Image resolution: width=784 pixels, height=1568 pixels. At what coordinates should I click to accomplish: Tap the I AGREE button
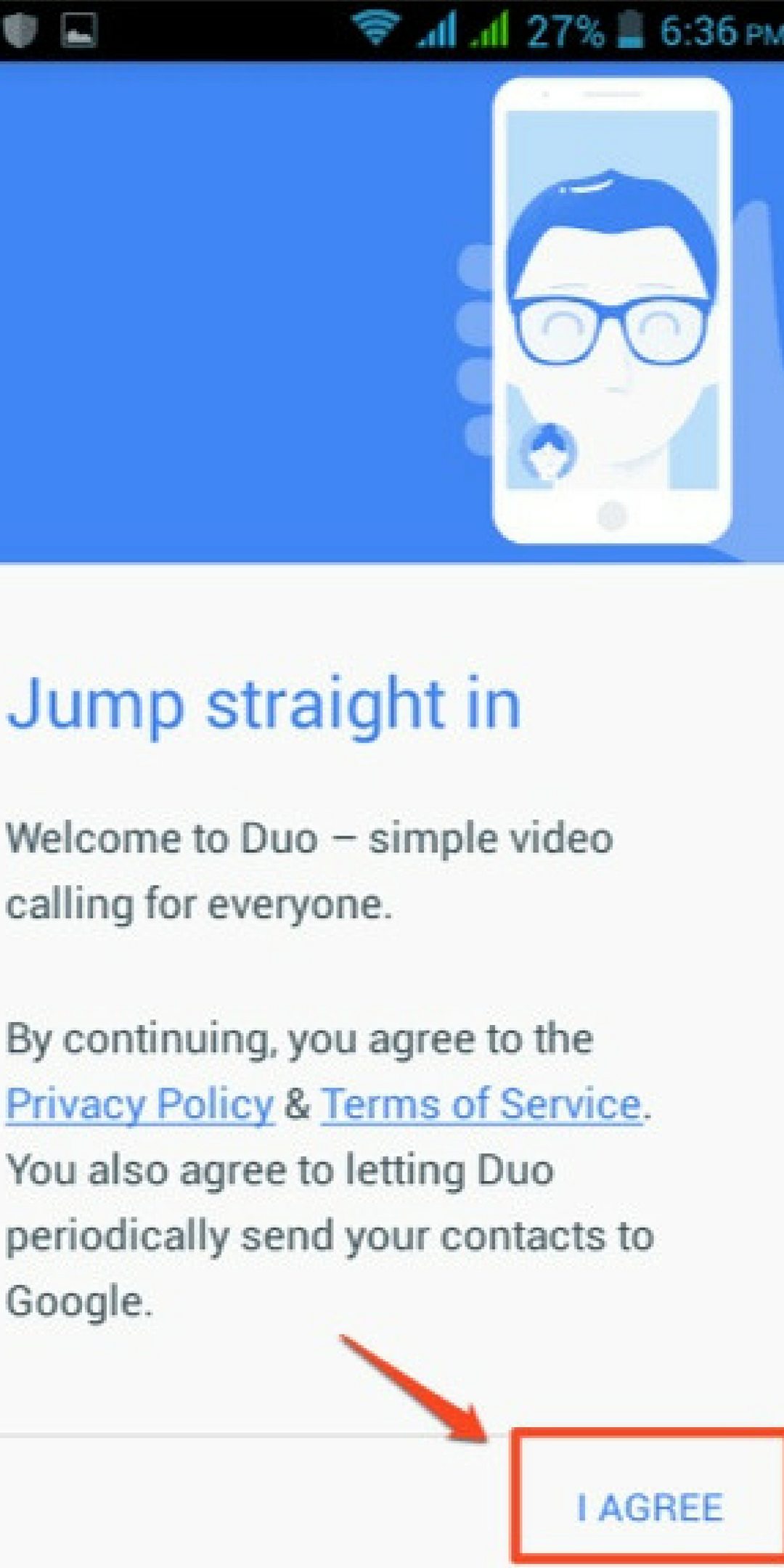click(650, 1508)
